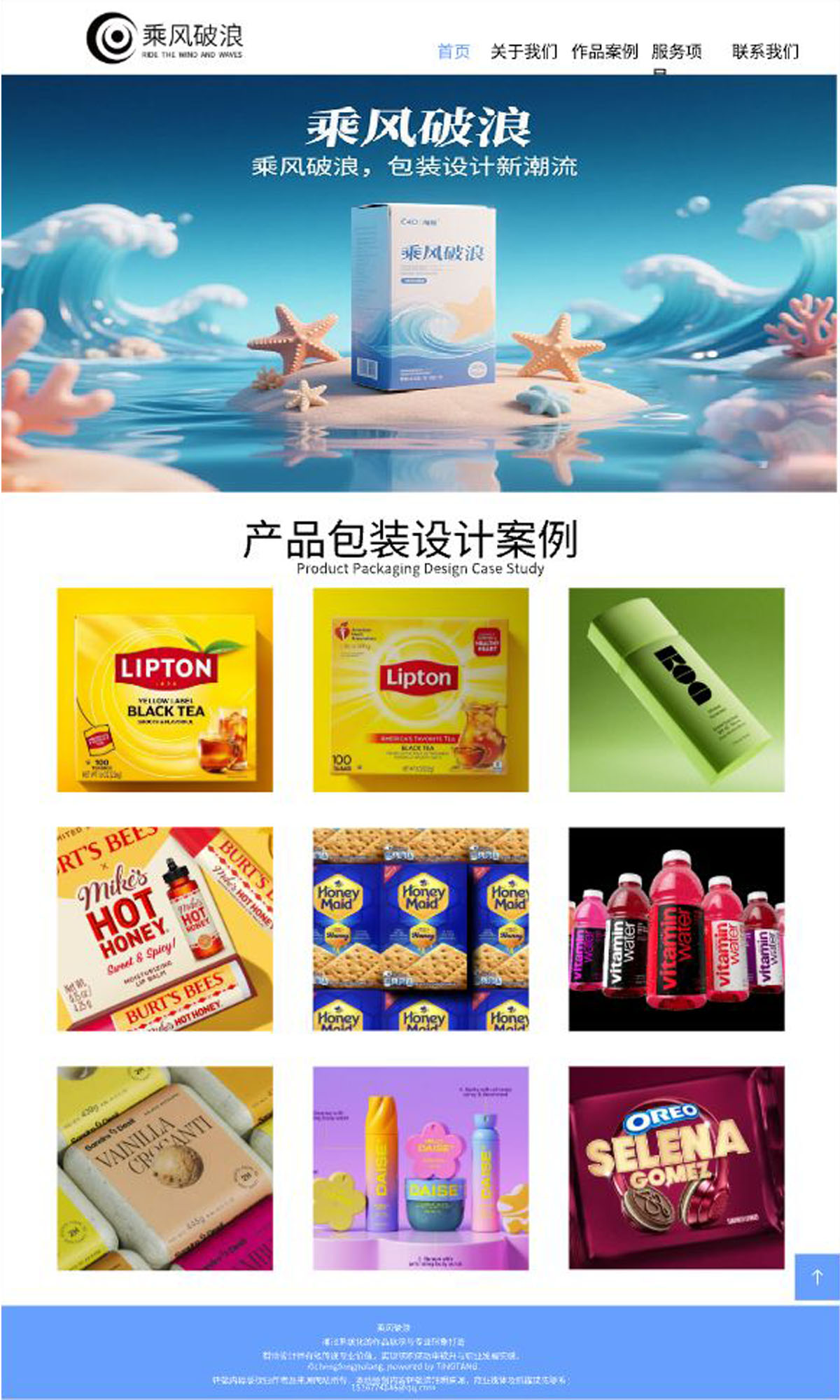Open the Daise purple cosmetics case

420,1168
